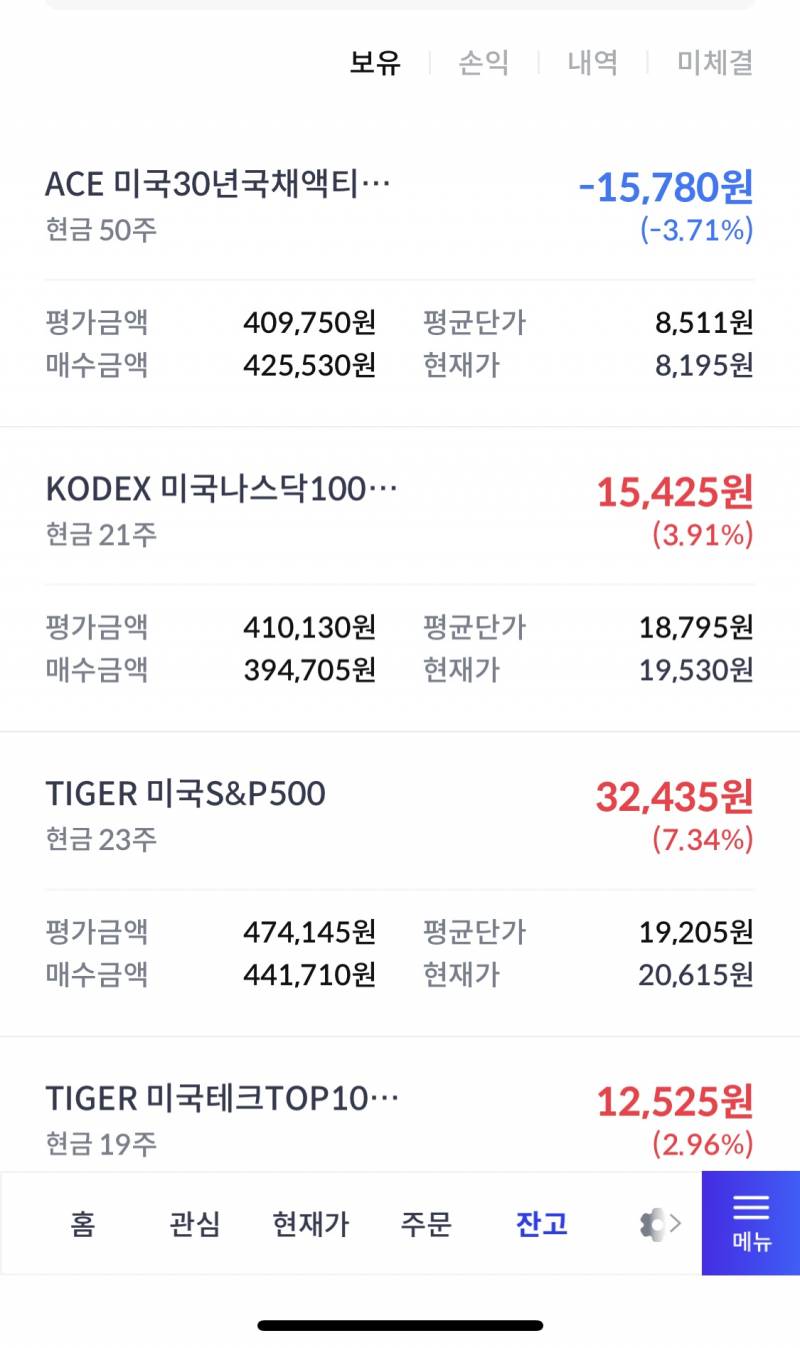Screen dimensions: 800x1348
Task: Select the TIGER 미국S&P500 holding row
Action: pyautogui.click(x=185, y=793)
